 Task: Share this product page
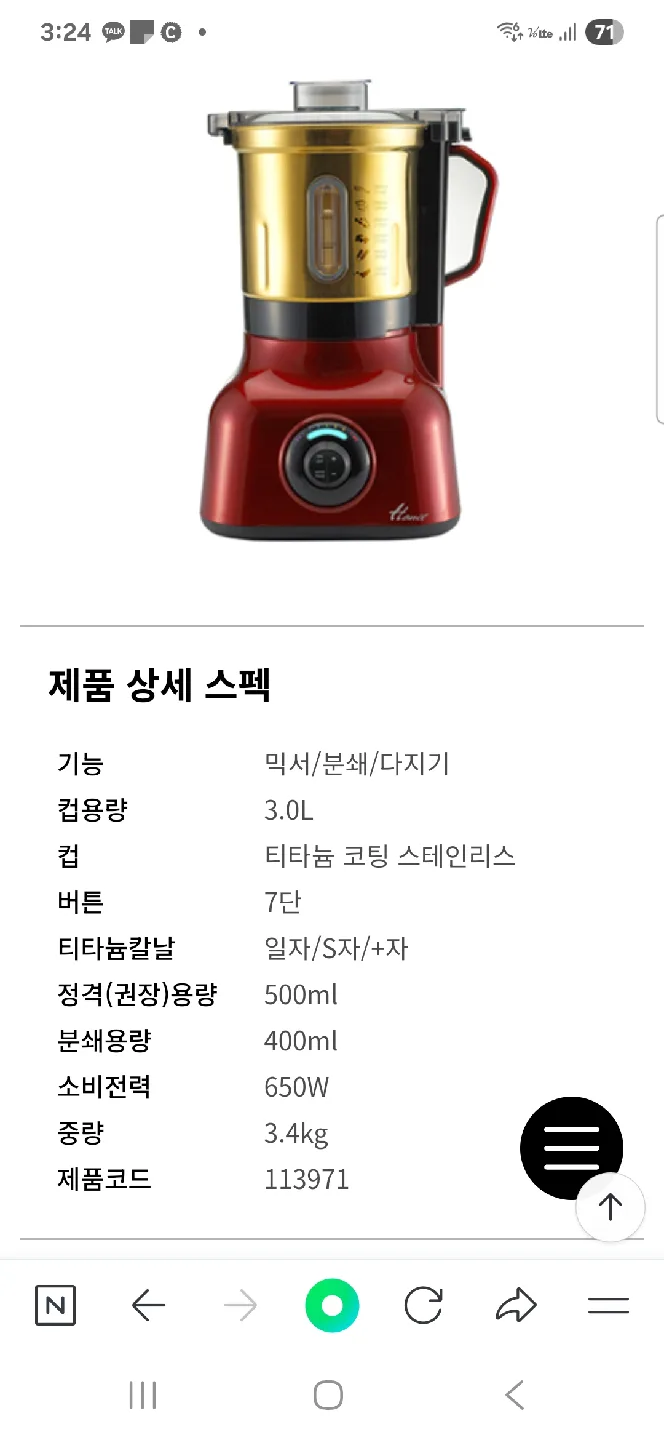coord(516,1305)
